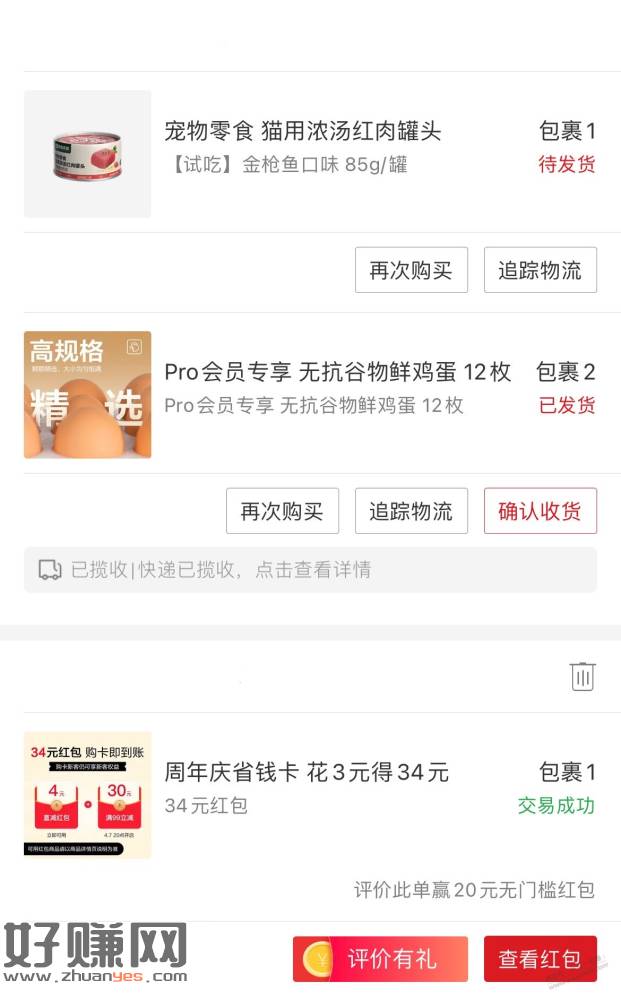Track logistics for the eggs package

(x=411, y=511)
